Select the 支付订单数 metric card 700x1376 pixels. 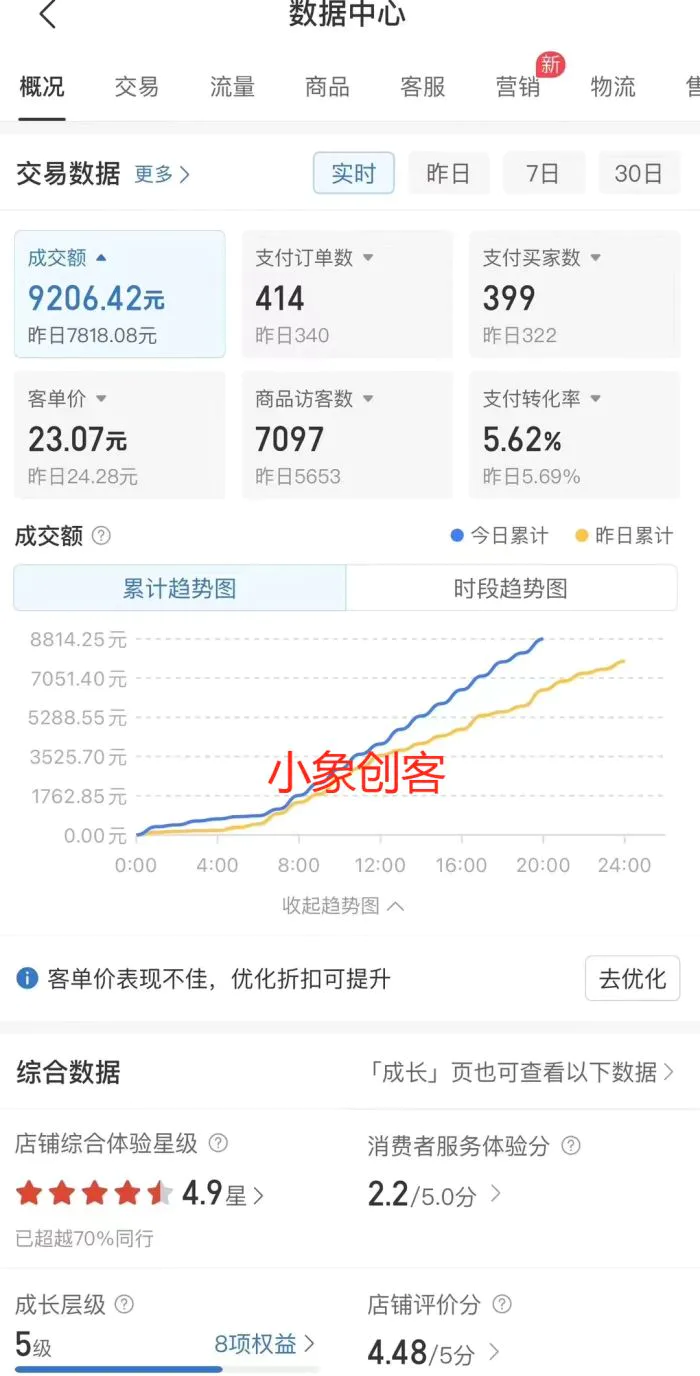347,294
